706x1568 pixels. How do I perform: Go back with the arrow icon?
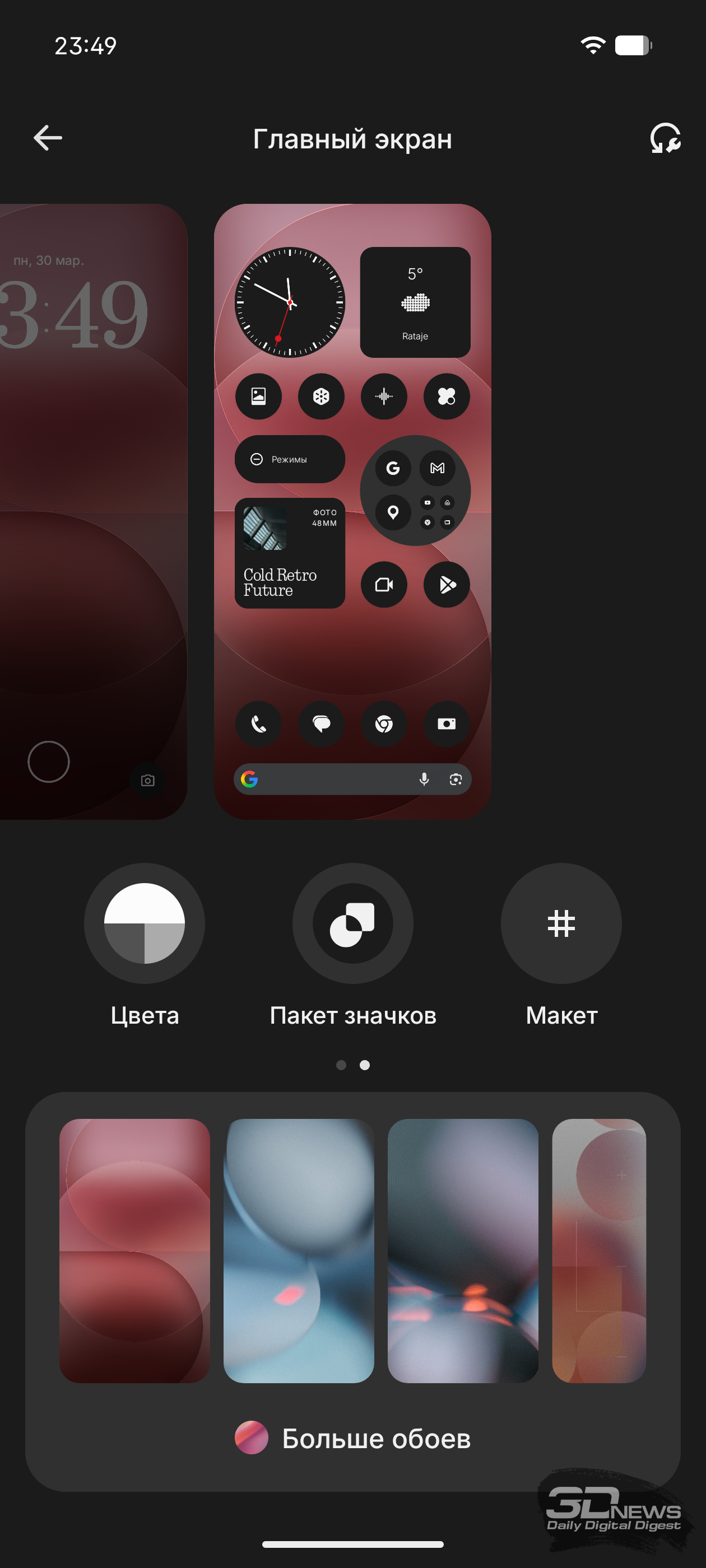[48, 138]
